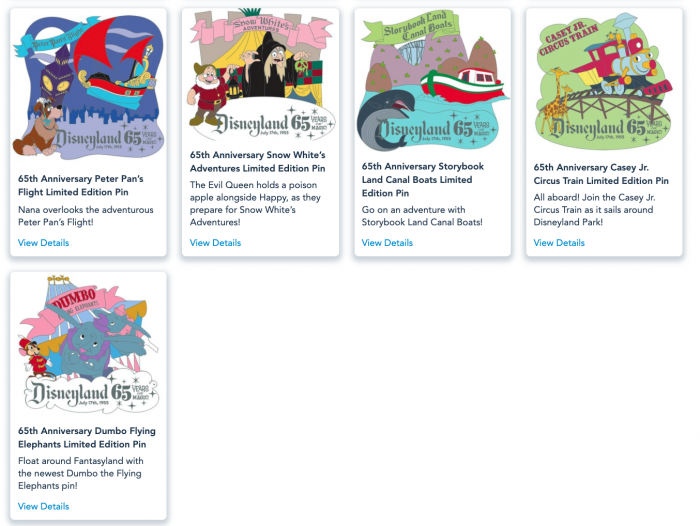The height and width of the screenshot is (526, 700).
Task: Open View Details for Peter Pan's Flight pin
Action: point(44,243)
